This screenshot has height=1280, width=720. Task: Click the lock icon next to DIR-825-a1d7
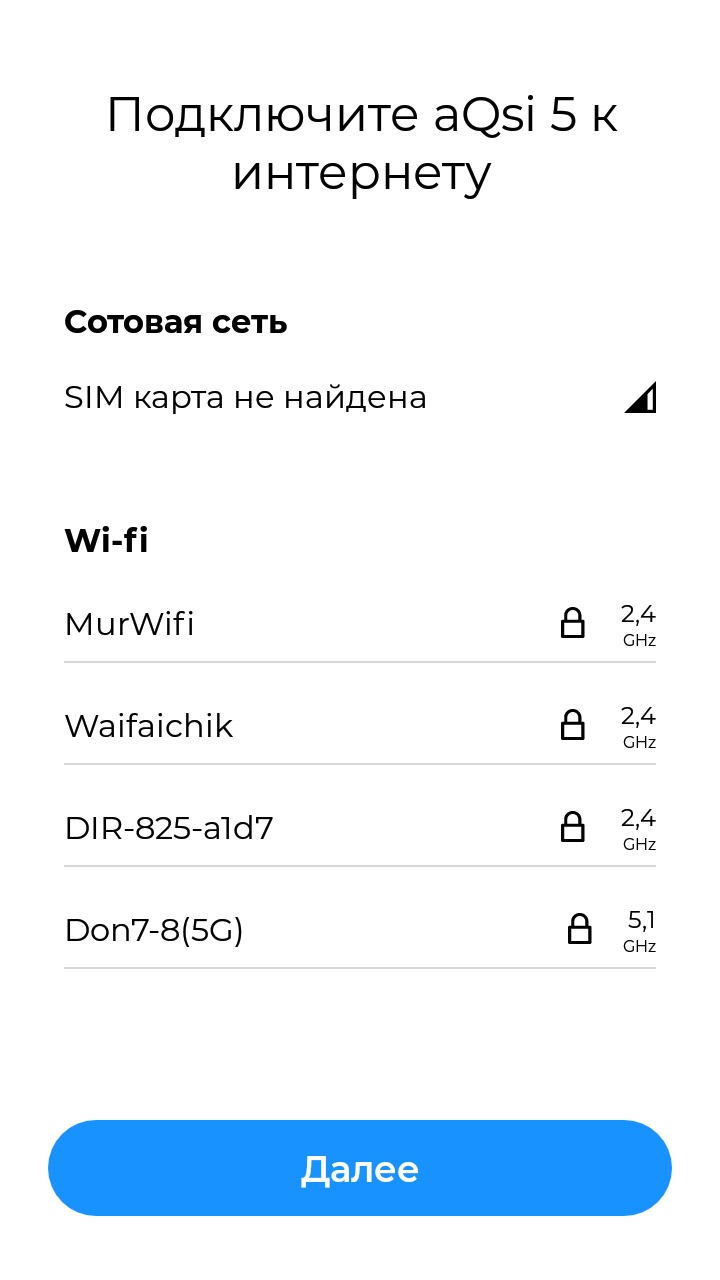573,827
